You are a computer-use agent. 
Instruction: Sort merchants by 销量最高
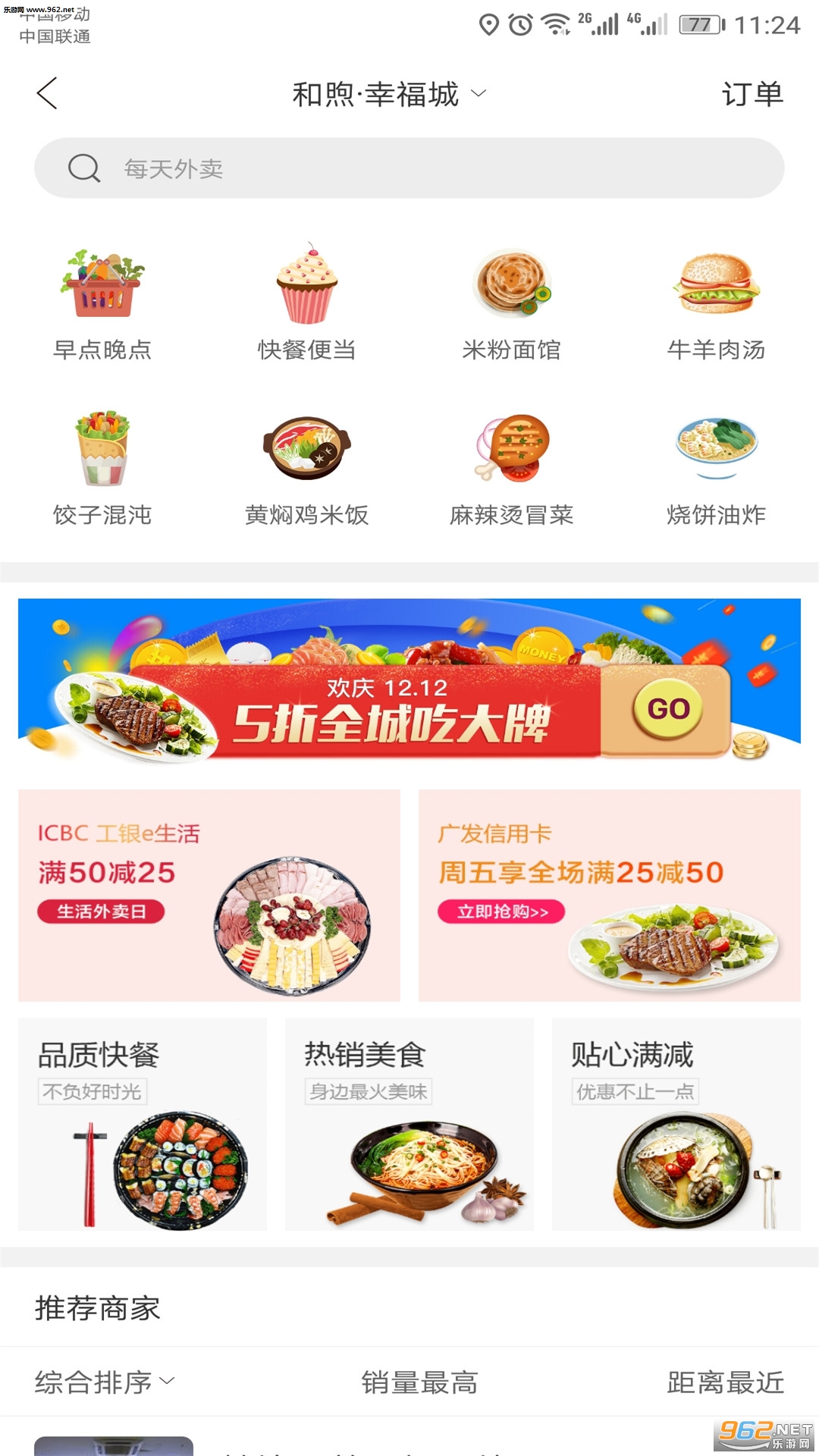[x=419, y=1382]
